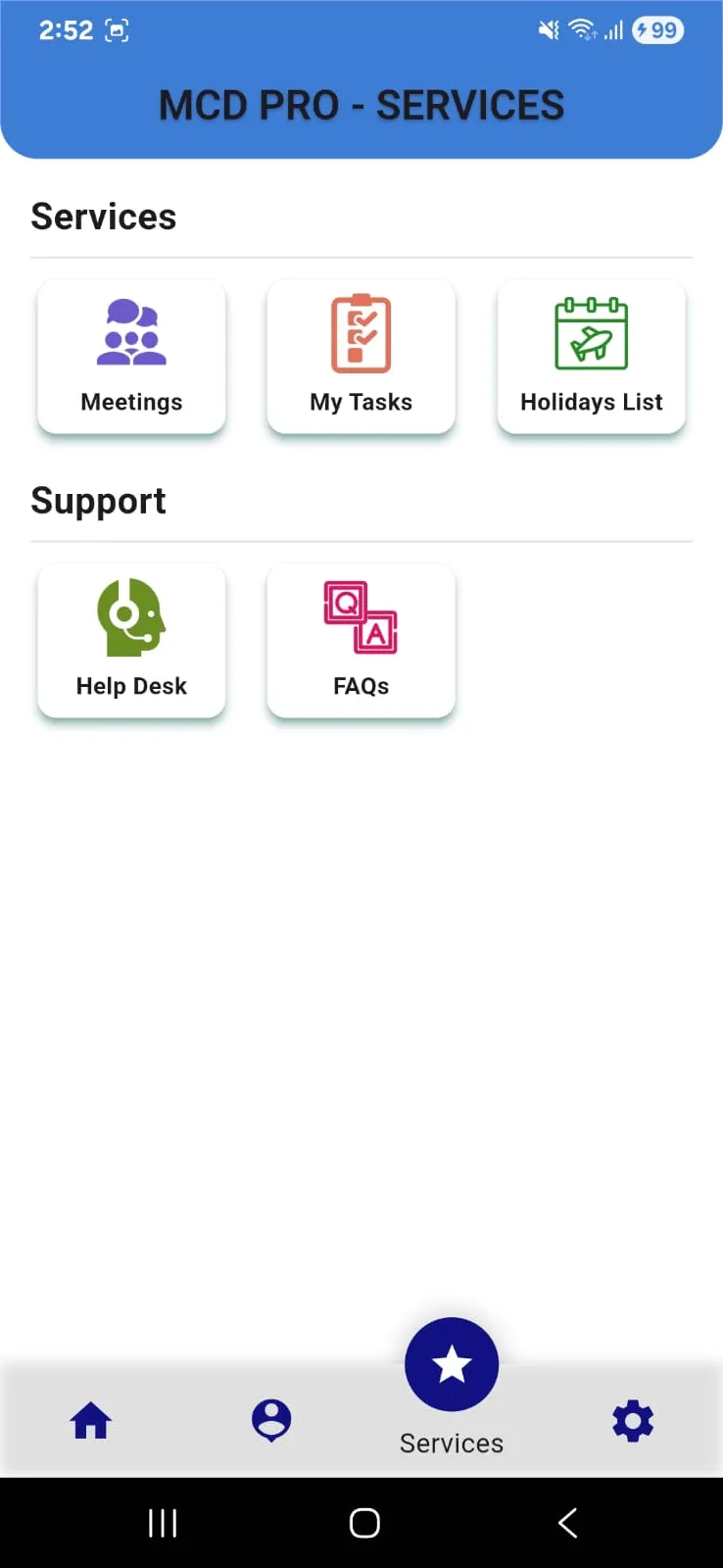The width and height of the screenshot is (723, 1568).
Task: Show recent apps
Action: coord(163,1523)
